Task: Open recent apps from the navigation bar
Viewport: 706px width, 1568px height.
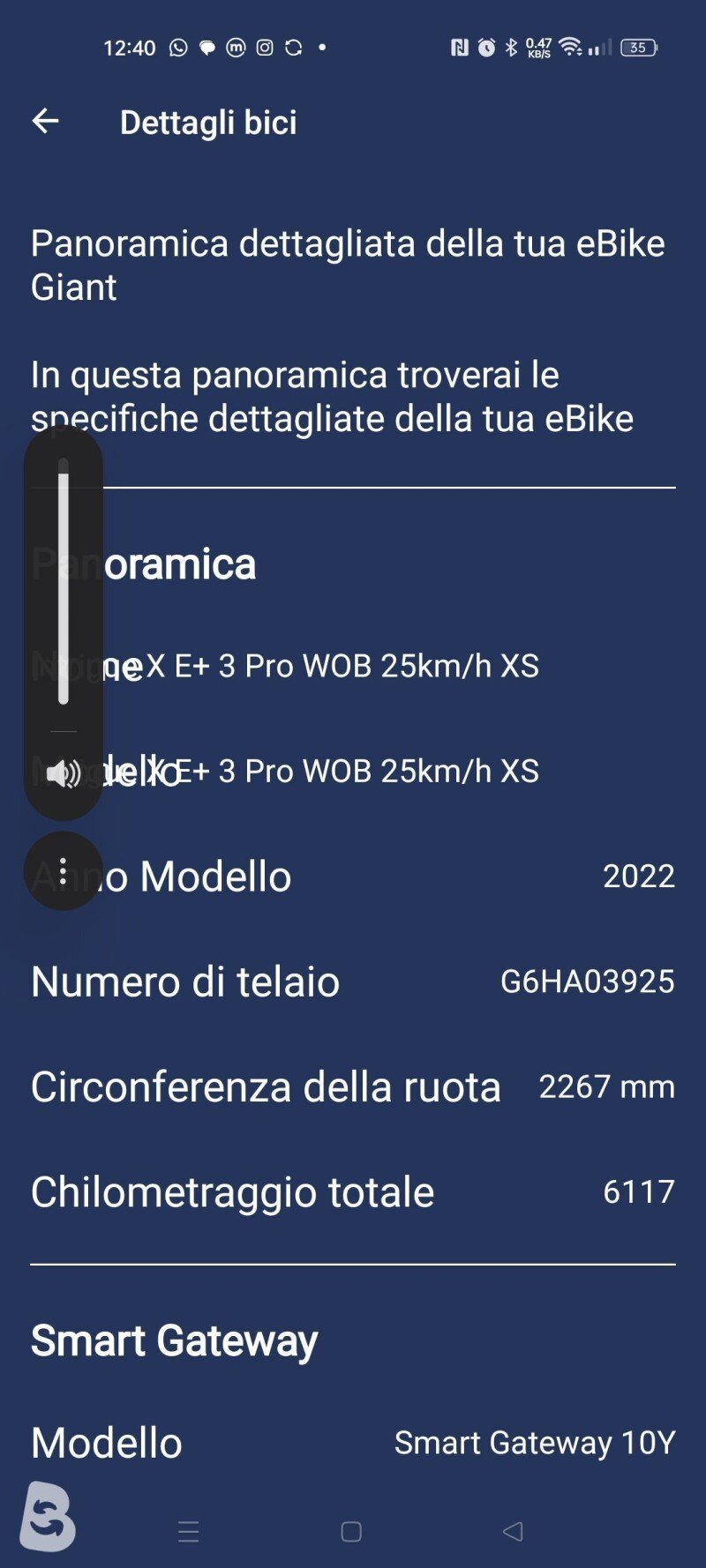Action: (x=189, y=1532)
